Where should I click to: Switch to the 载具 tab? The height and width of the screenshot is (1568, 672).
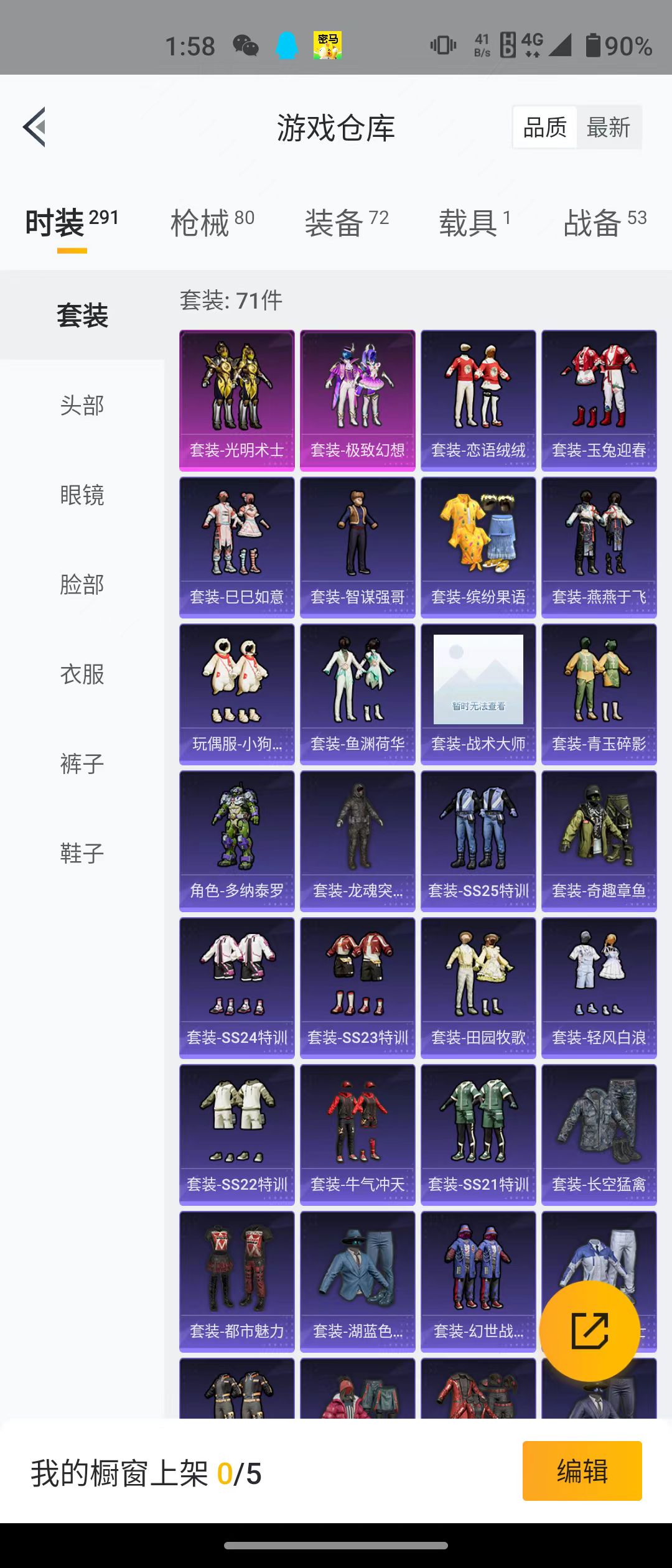point(474,222)
